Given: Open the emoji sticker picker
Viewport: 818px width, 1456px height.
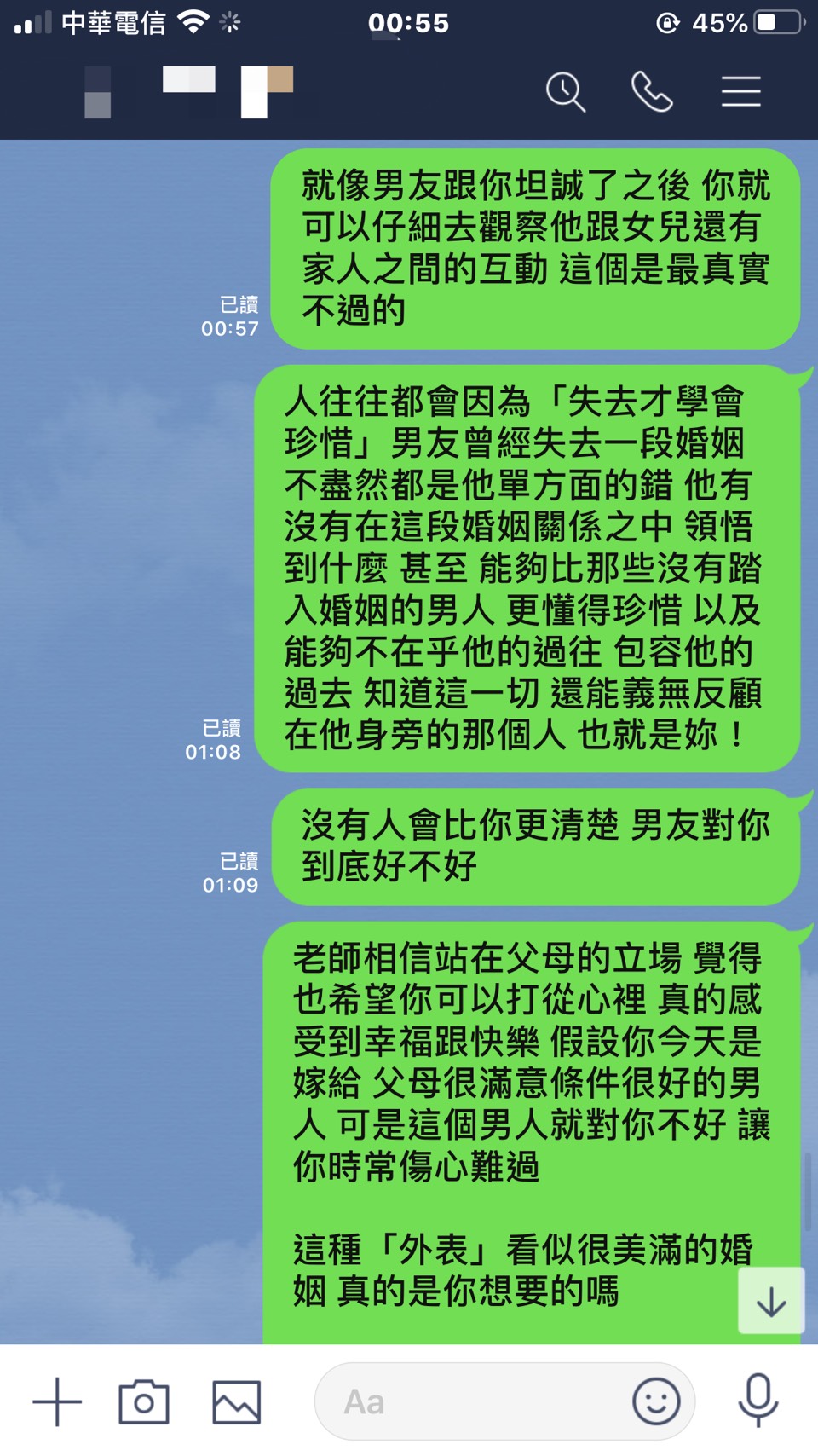Looking at the screenshot, I should pos(656,1401).
